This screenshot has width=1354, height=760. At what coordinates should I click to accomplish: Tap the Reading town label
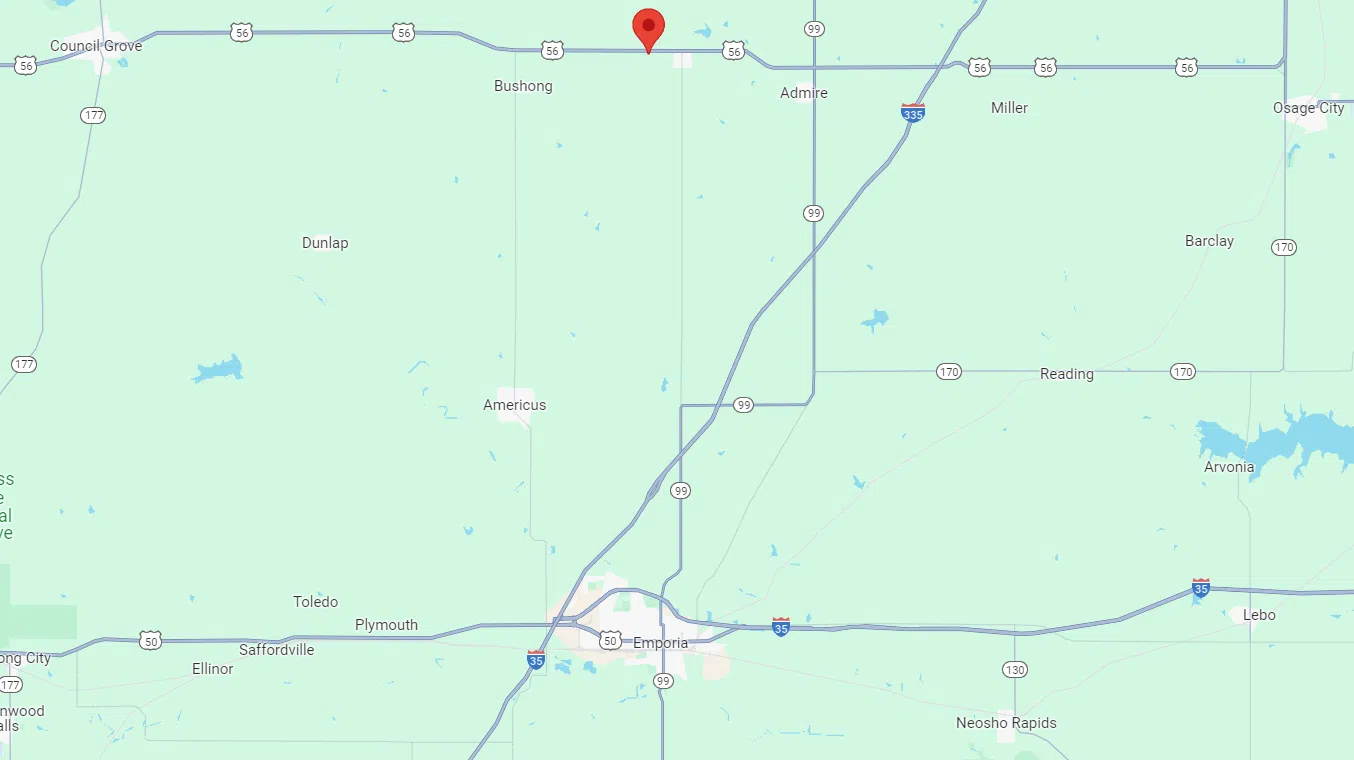[x=1066, y=374]
